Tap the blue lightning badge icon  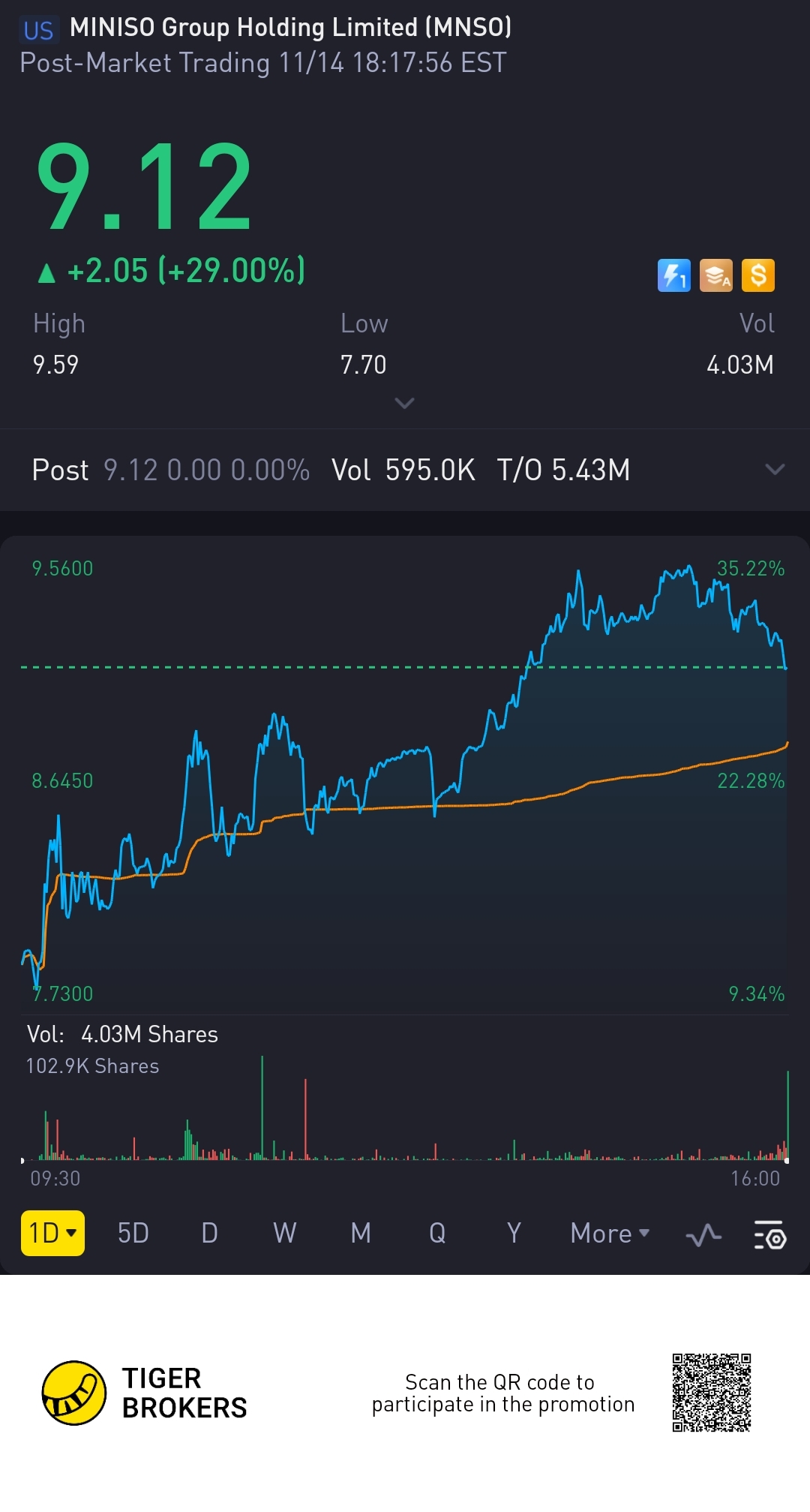click(x=673, y=275)
